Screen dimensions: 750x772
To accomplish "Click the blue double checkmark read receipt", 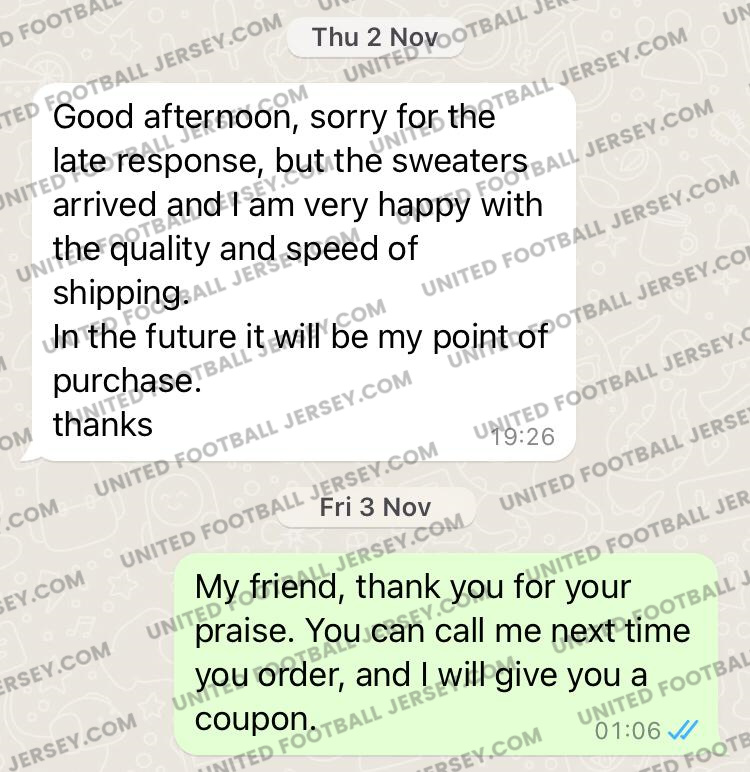I will [683, 732].
